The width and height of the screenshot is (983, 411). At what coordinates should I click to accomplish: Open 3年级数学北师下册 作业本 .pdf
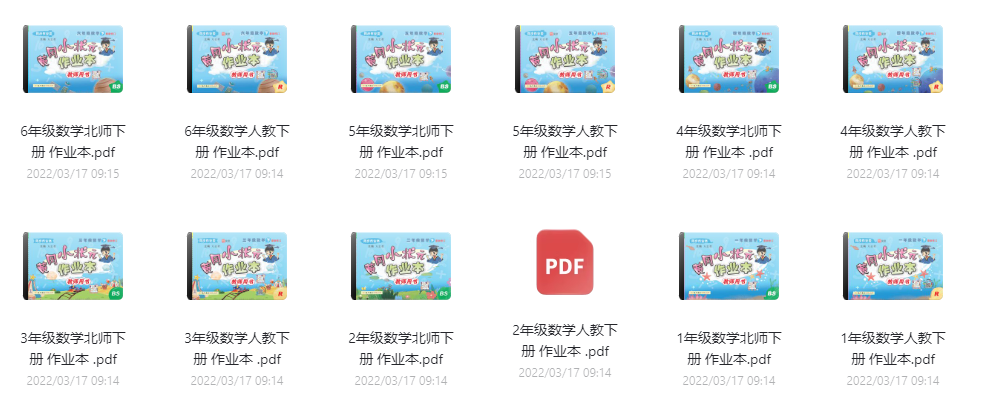click(x=73, y=266)
